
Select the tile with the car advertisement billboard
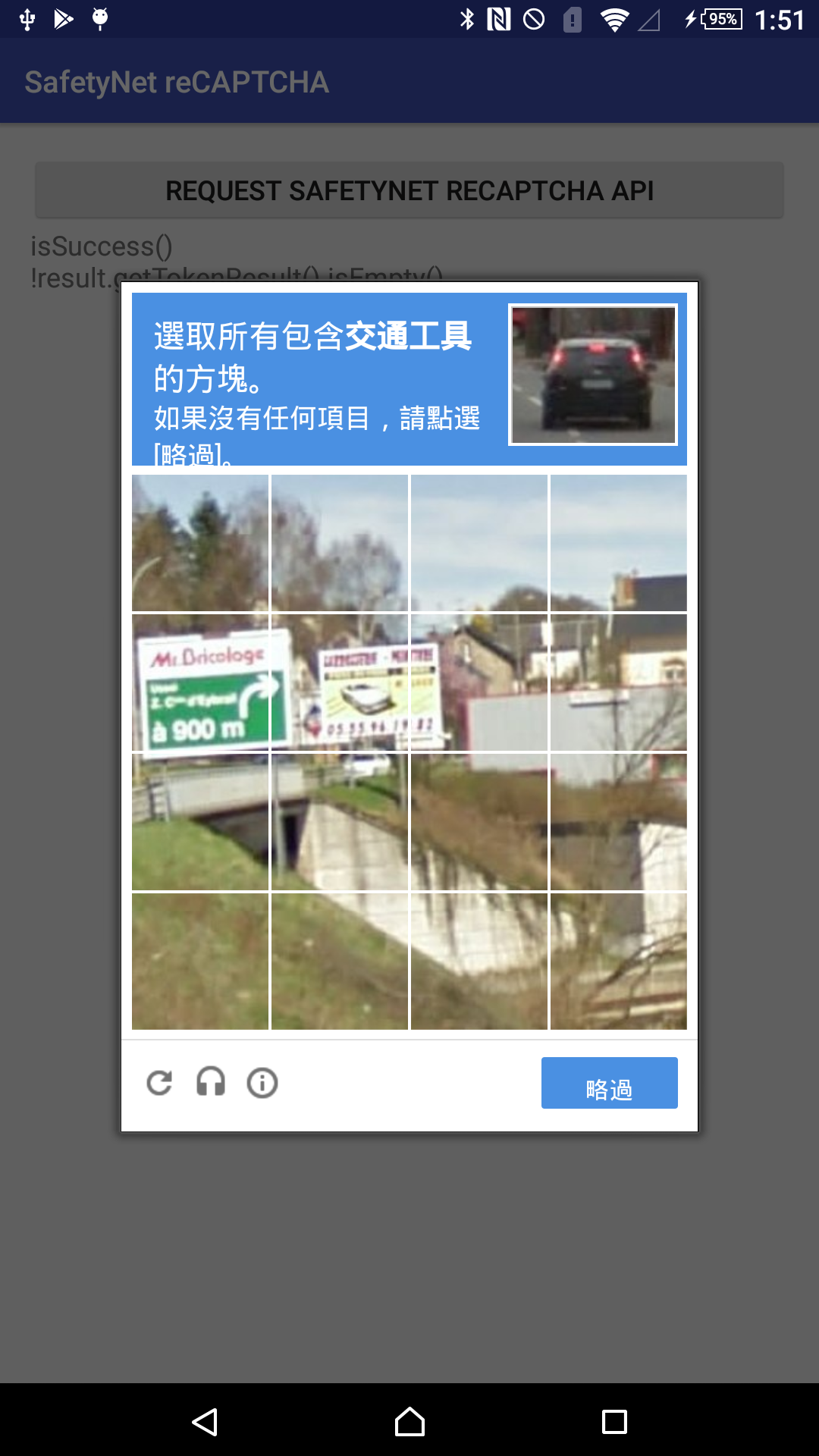pos(340,682)
